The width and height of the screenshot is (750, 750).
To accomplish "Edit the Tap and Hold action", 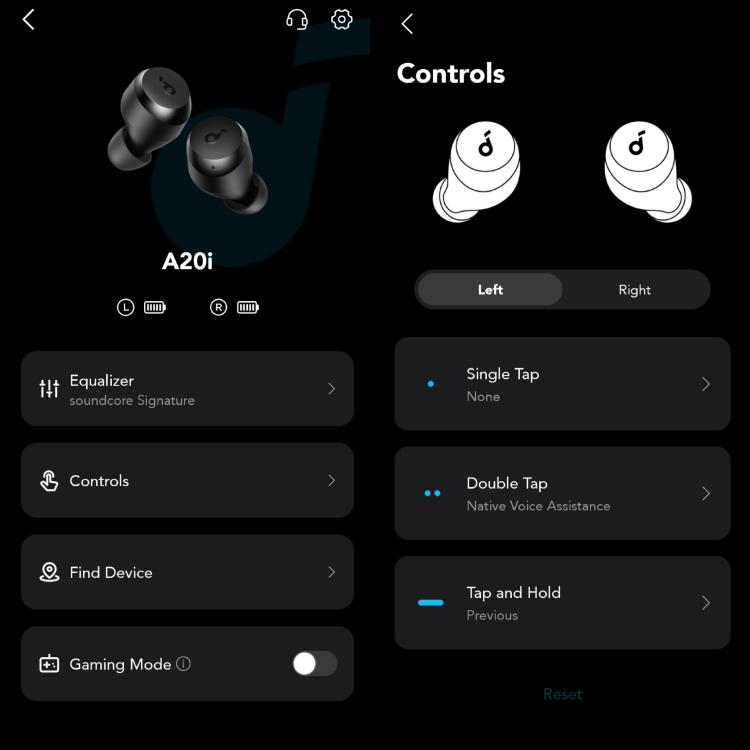I will [562, 603].
